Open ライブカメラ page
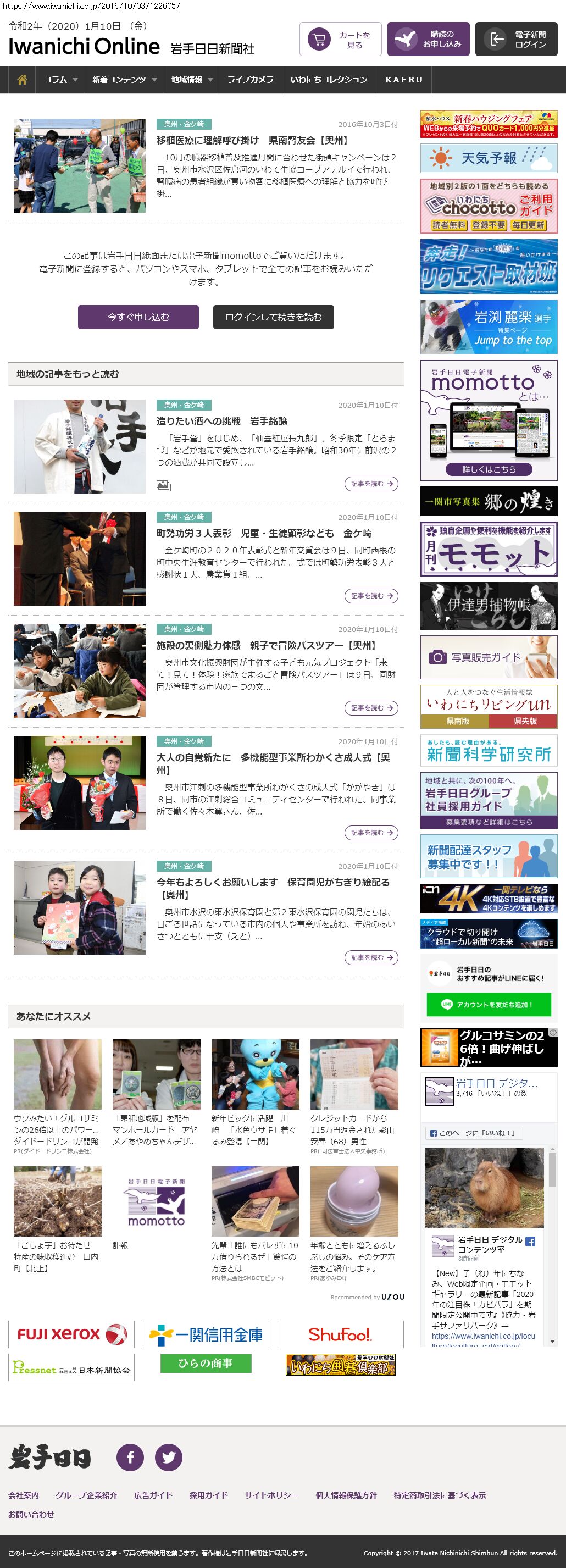This screenshot has width=566, height=1568. 250,80
